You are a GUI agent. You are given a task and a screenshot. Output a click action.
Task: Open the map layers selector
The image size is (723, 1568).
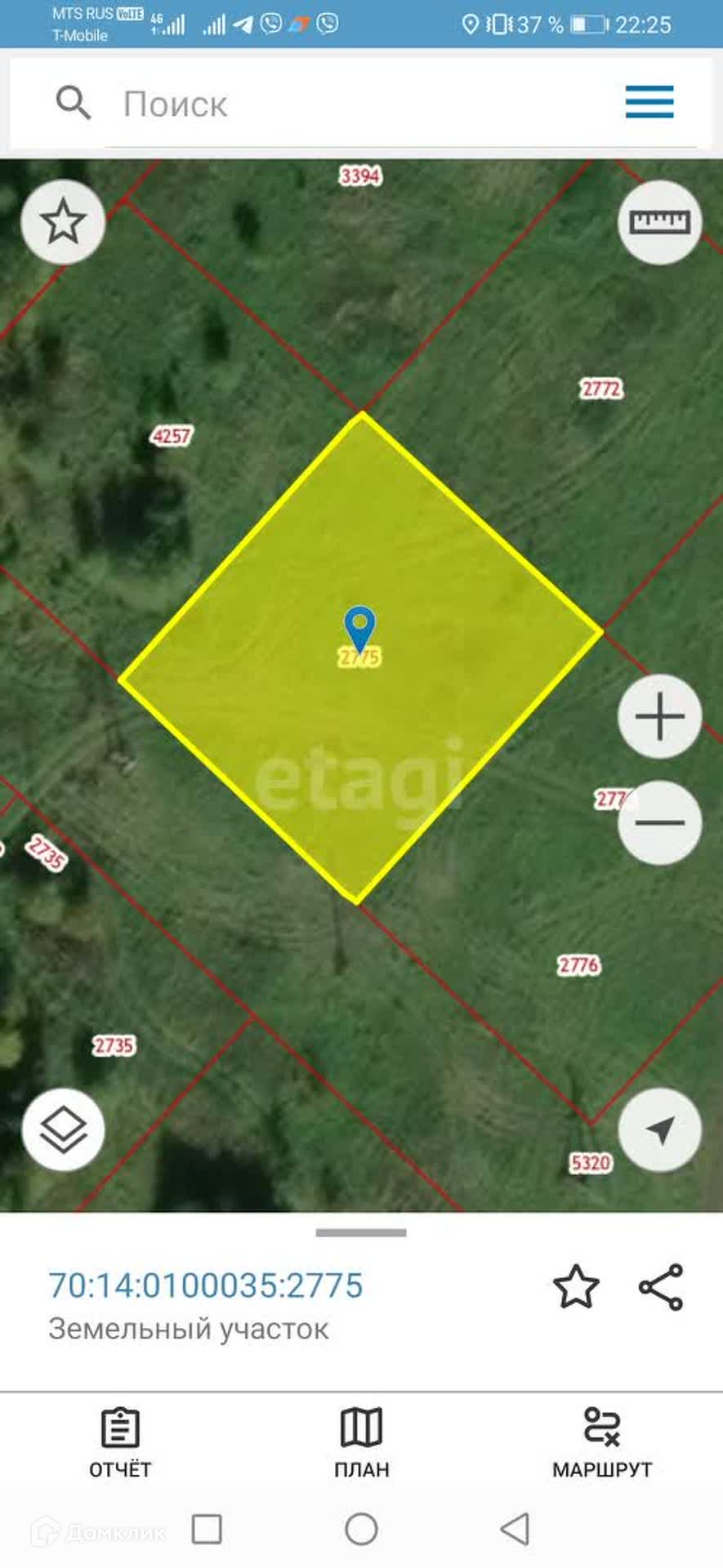pyautogui.click(x=63, y=1130)
